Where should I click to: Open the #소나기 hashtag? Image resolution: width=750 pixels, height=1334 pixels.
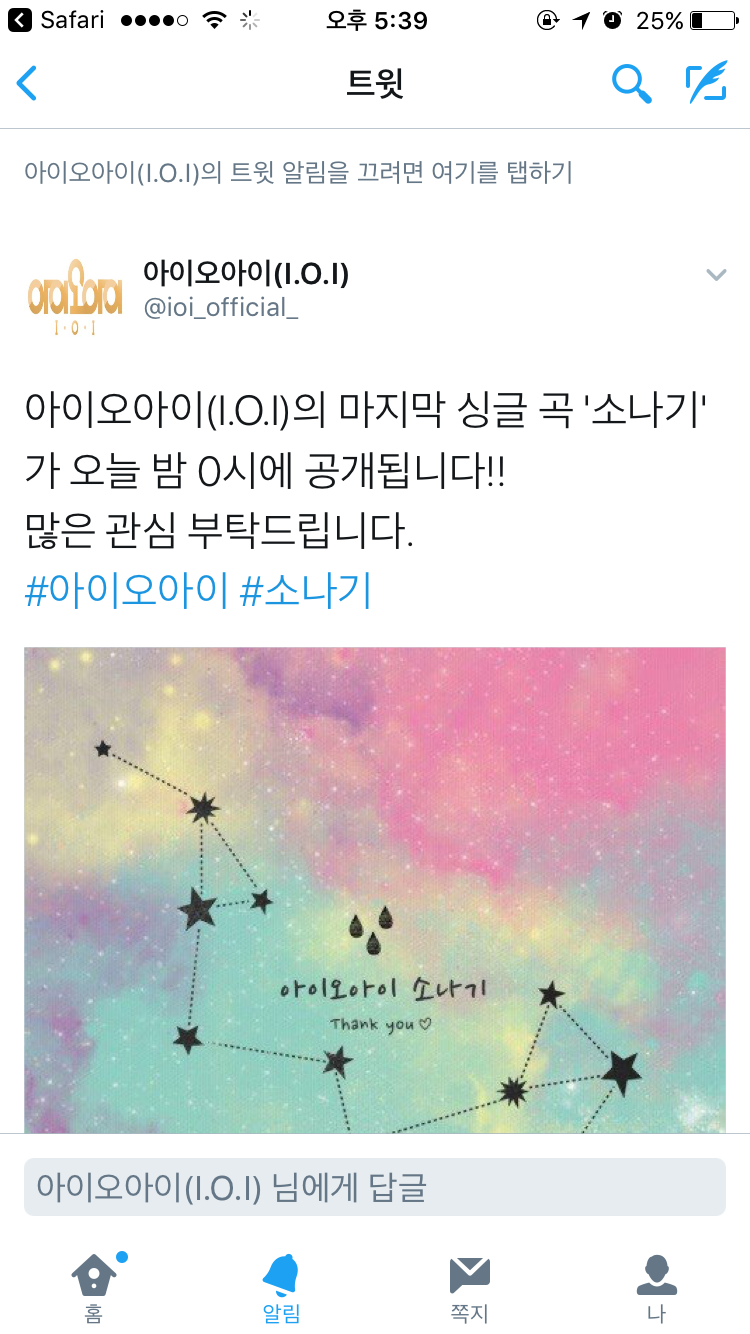click(x=306, y=591)
